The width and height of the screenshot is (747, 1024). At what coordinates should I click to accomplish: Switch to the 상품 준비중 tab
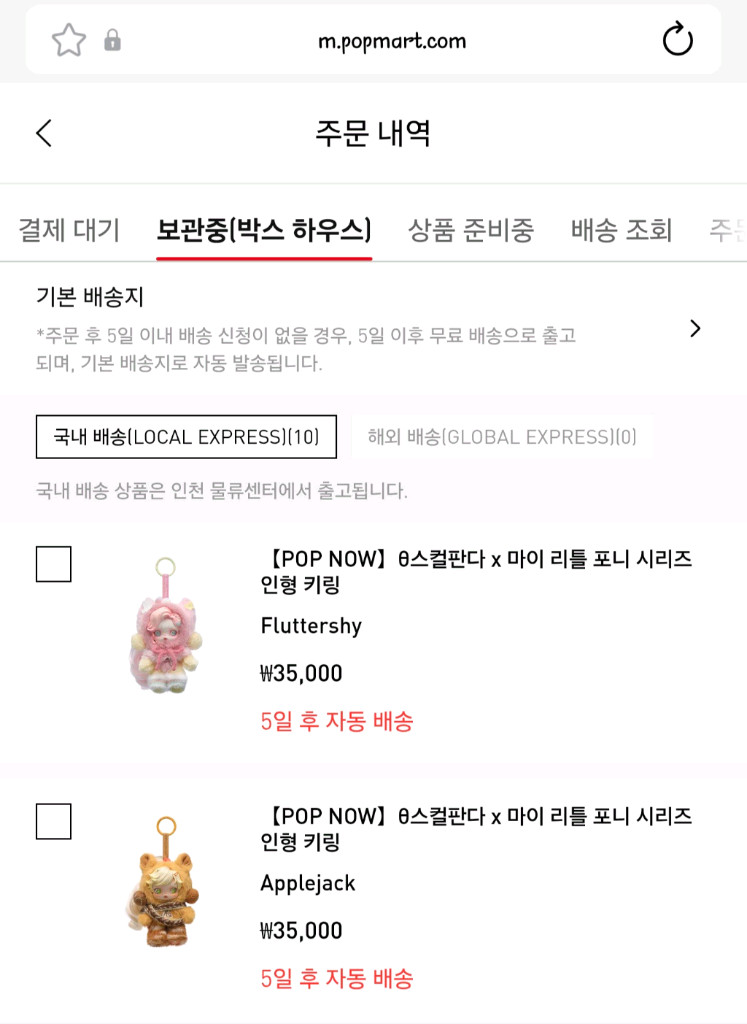[471, 230]
